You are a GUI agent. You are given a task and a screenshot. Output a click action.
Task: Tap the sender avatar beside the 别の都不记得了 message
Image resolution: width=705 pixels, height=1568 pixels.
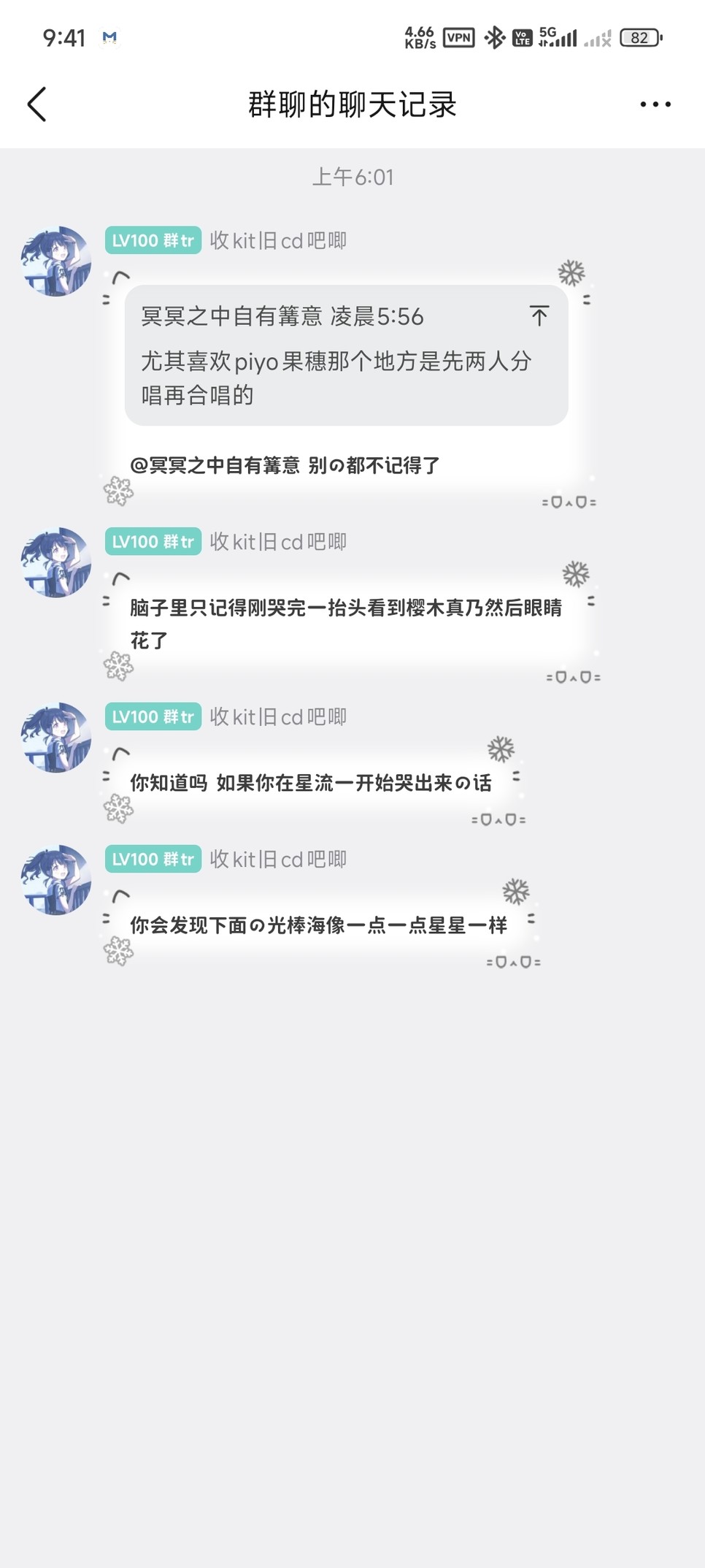[56, 261]
